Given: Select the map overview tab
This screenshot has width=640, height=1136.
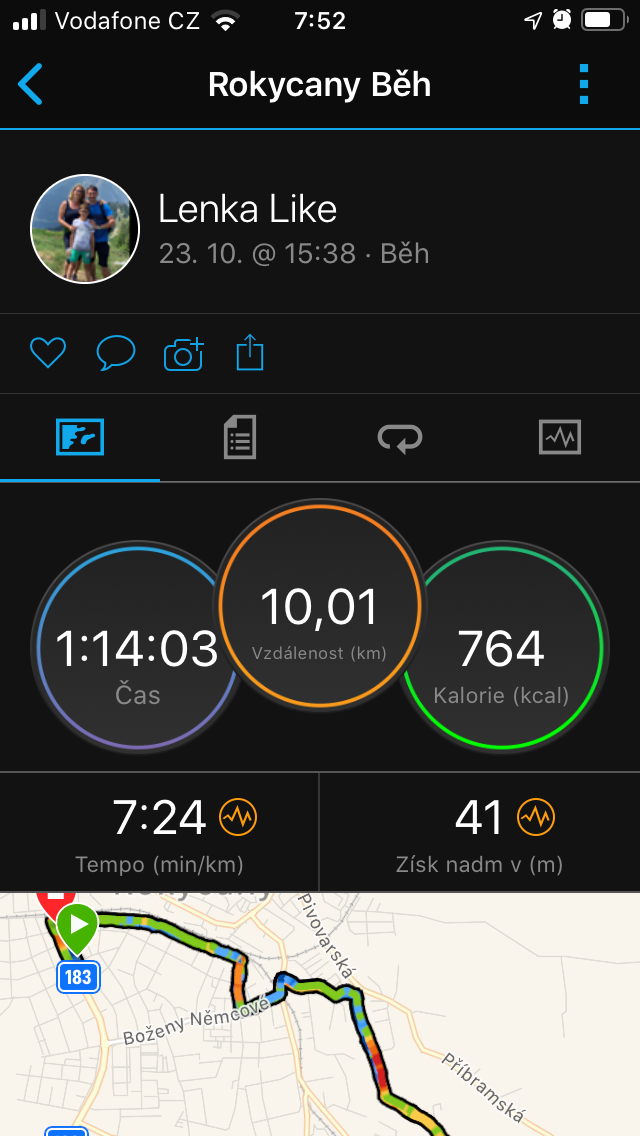Looking at the screenshot, I should pyautogui.click(x=80, y=438).
